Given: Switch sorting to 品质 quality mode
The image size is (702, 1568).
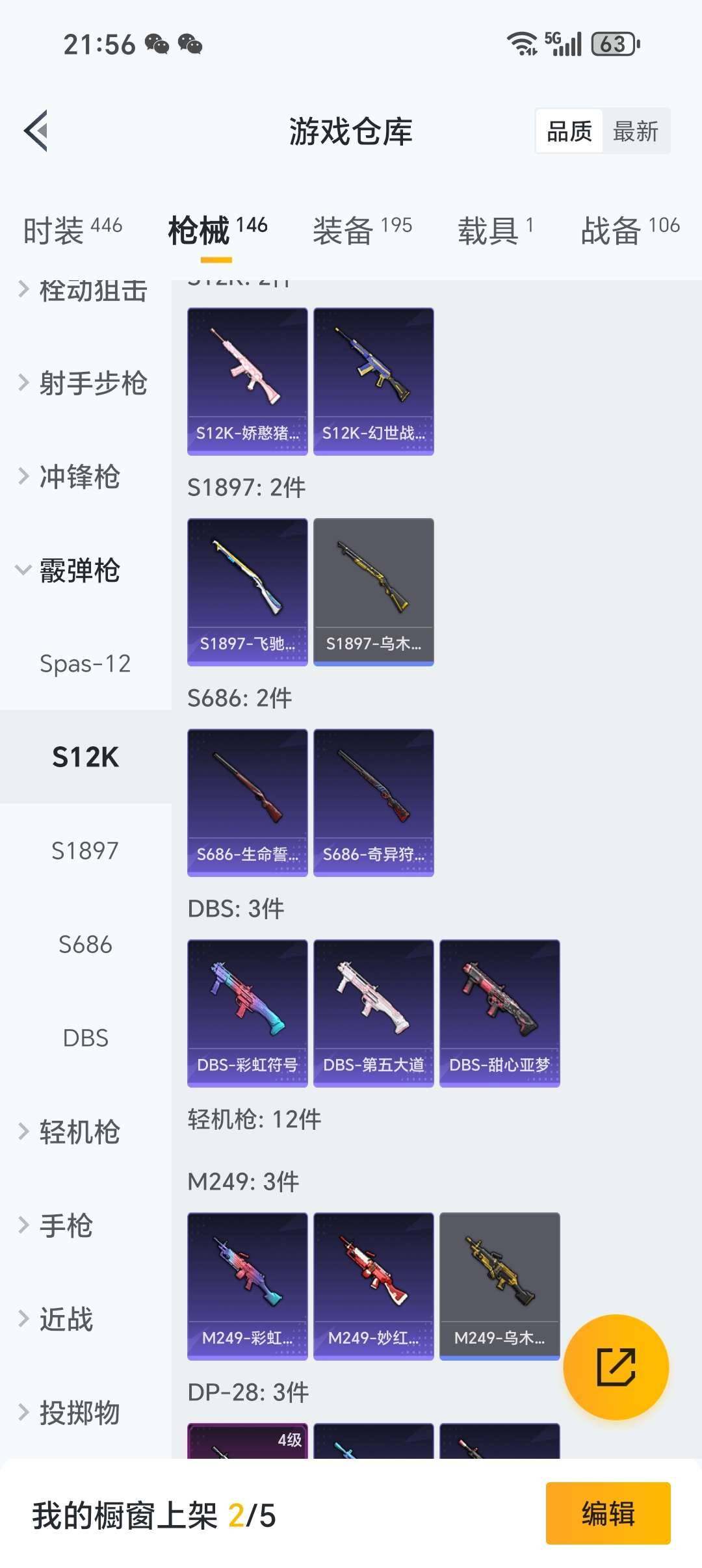Looking at the screenshot, I should pos(567,130).
